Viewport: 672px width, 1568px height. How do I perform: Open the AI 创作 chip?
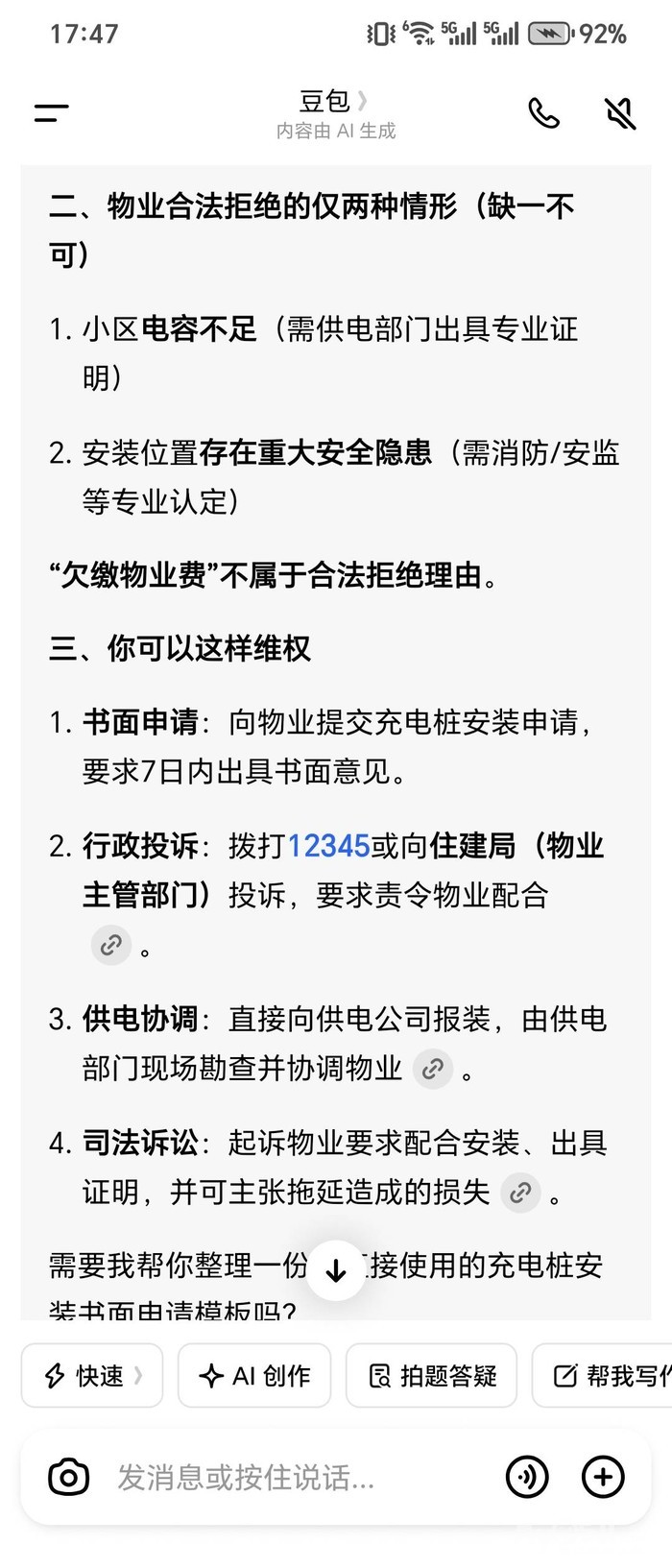coord(254,1376)
